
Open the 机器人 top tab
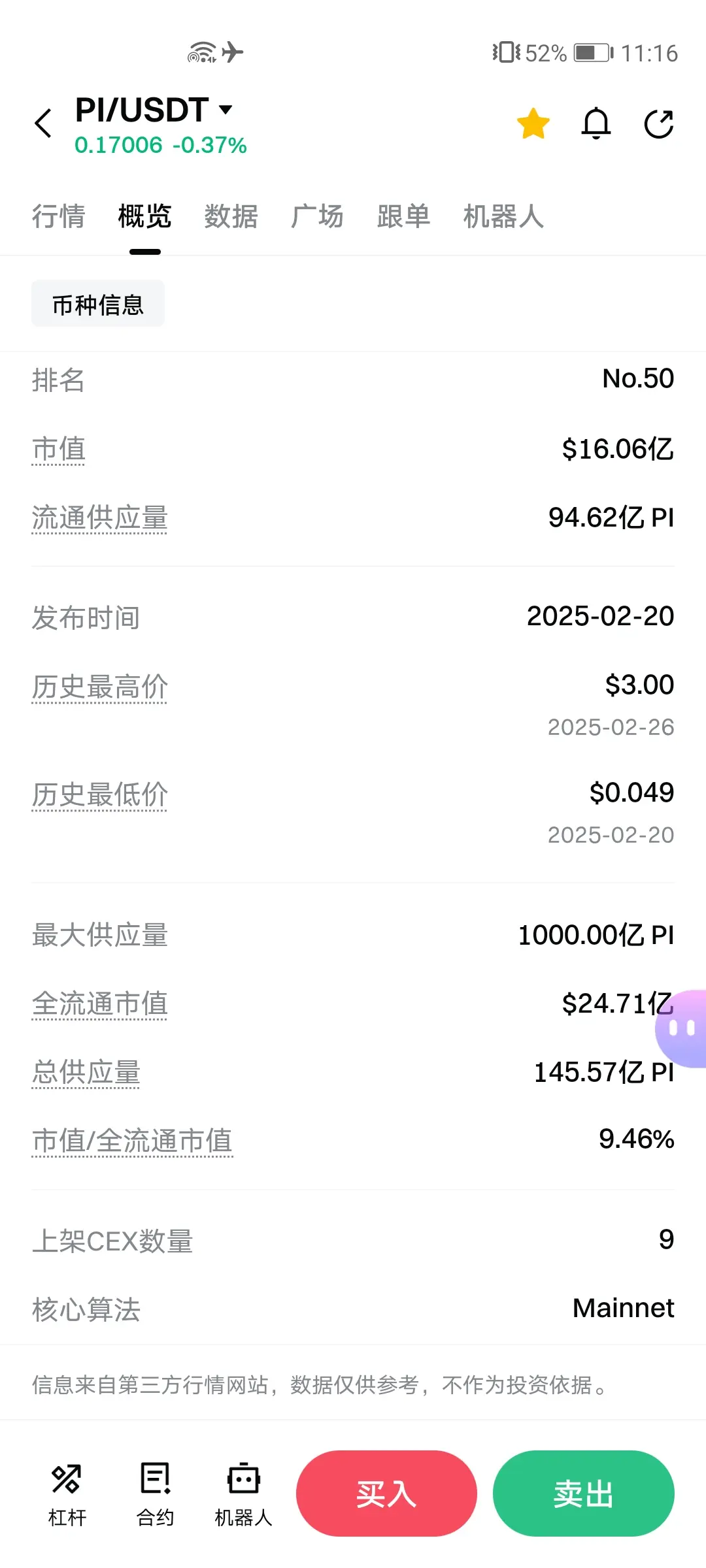coord(503,216)
